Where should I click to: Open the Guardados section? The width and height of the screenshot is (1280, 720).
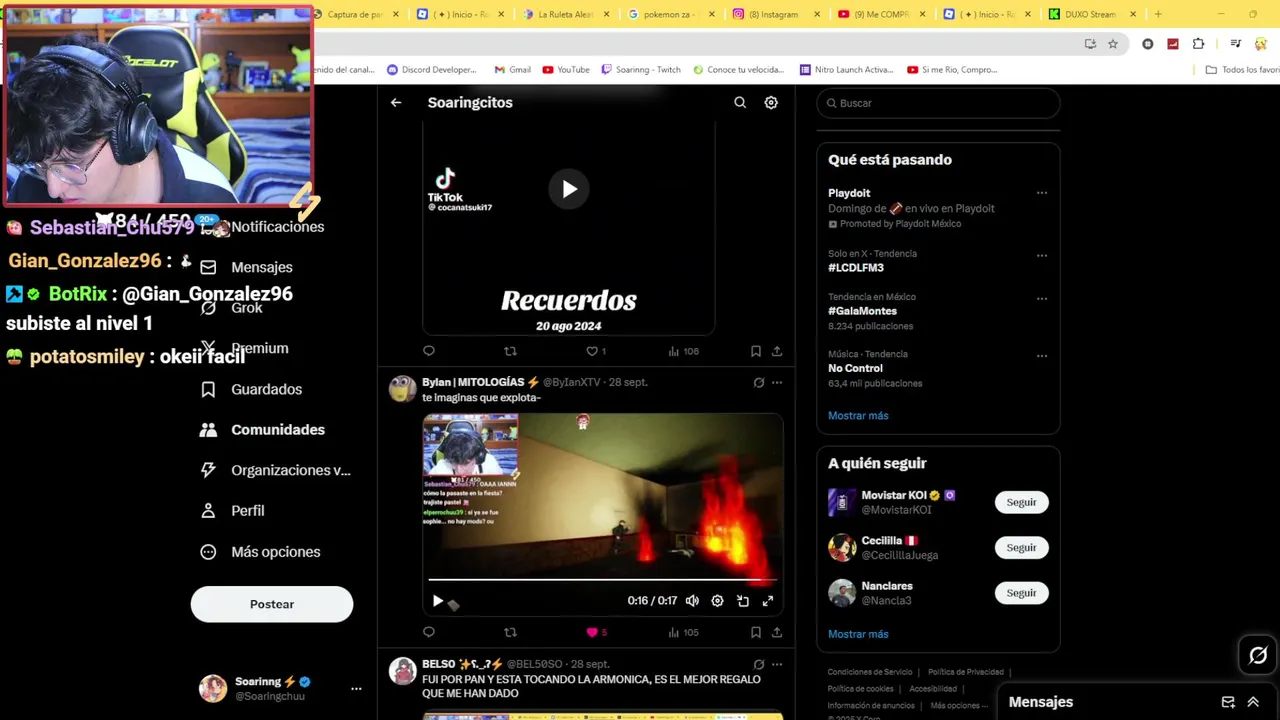click(265, 389)
